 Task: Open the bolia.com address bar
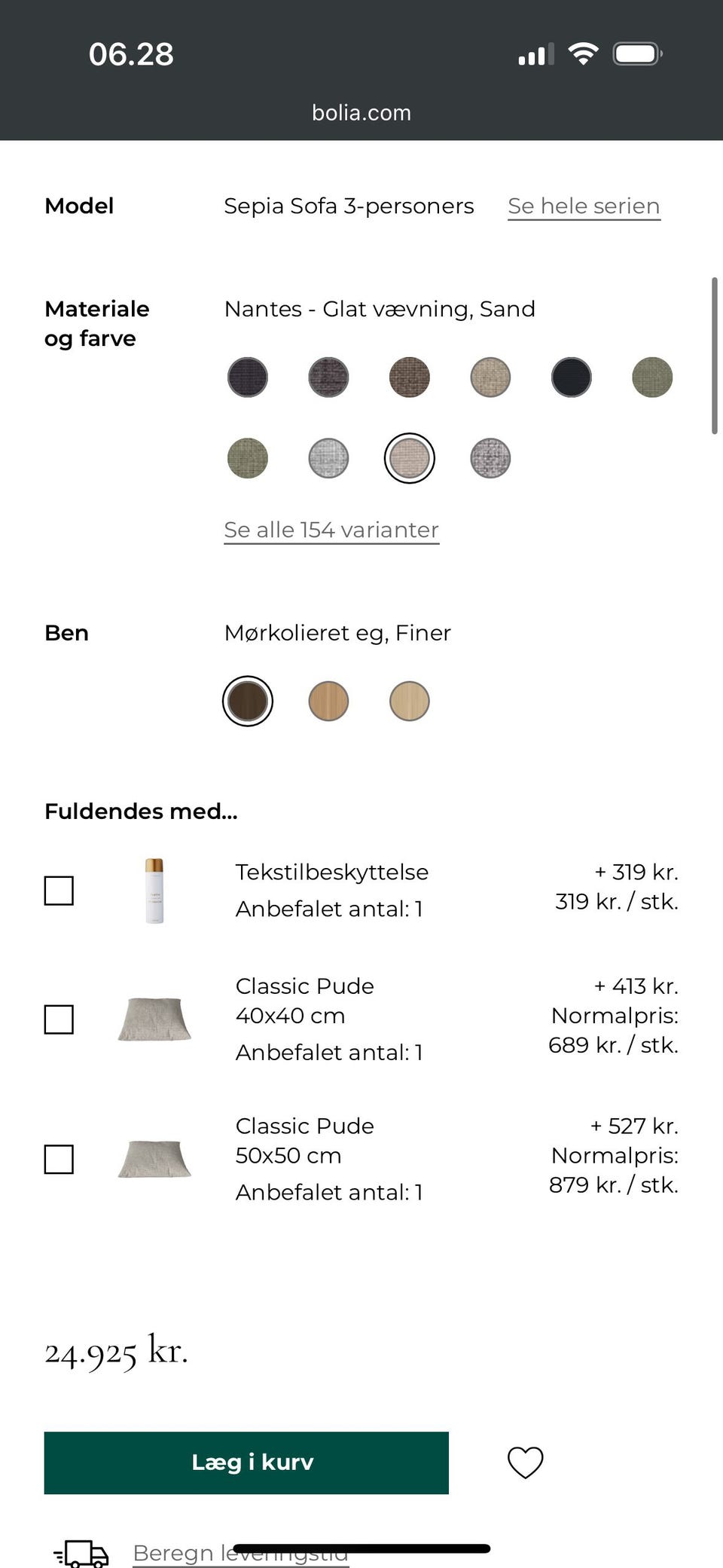click(x=361, y=112)
